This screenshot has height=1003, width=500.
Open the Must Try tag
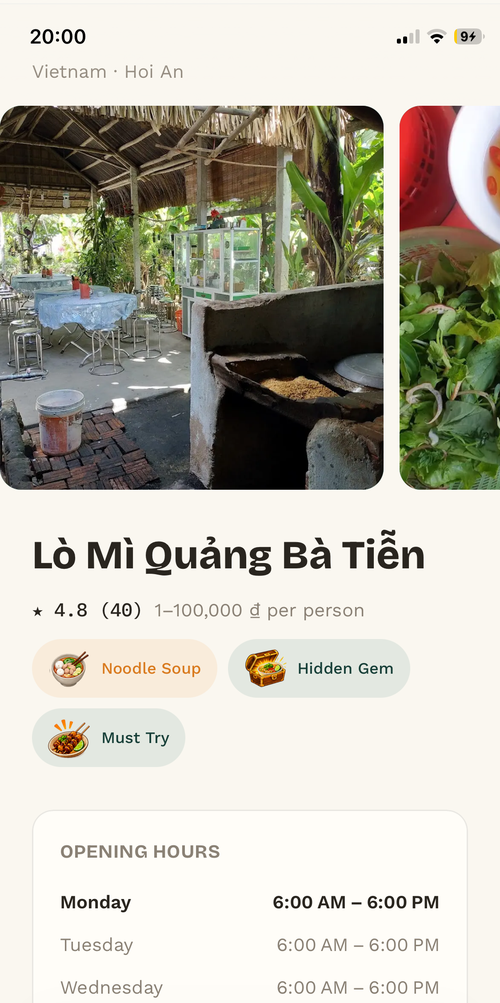coord(109,738)
